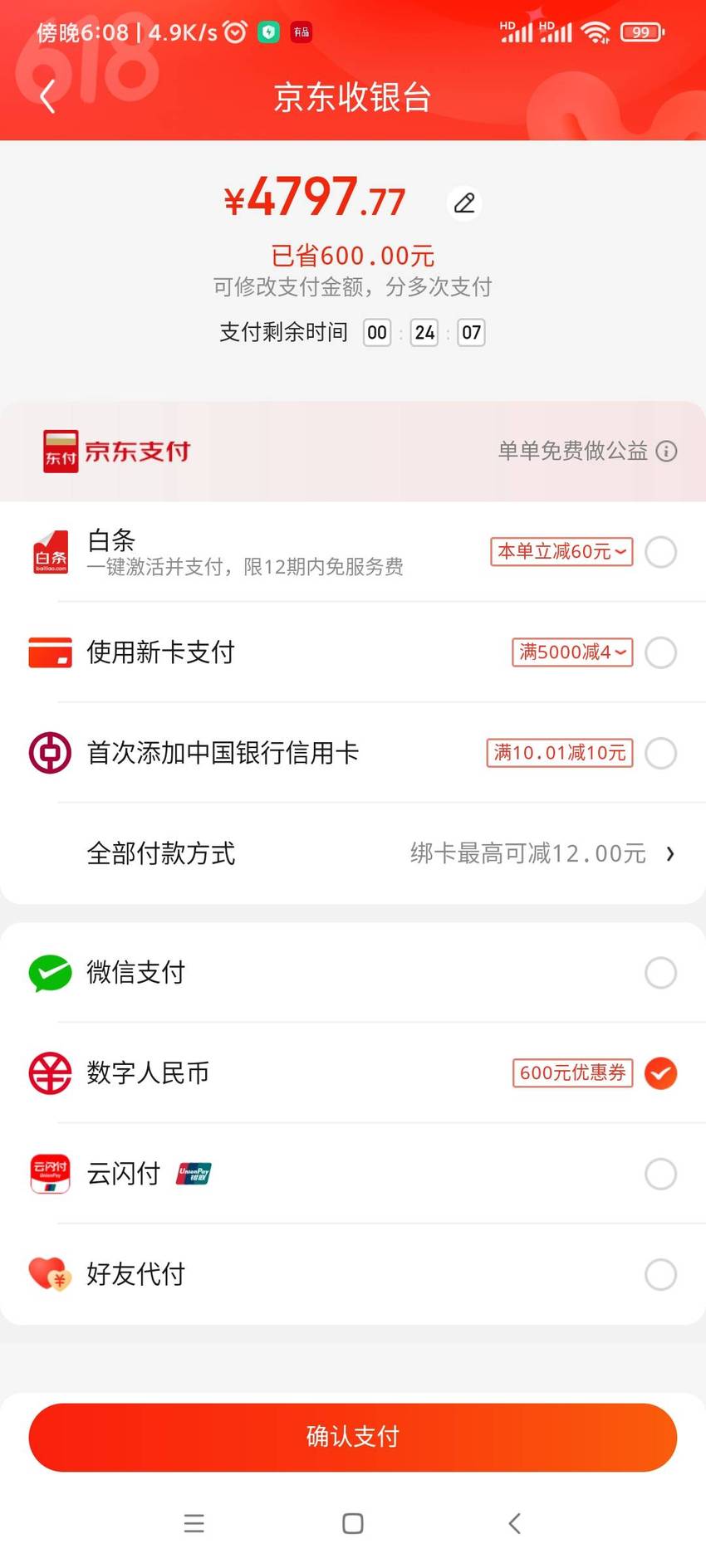Tap the 确认支付 button

coord(353,1437)
